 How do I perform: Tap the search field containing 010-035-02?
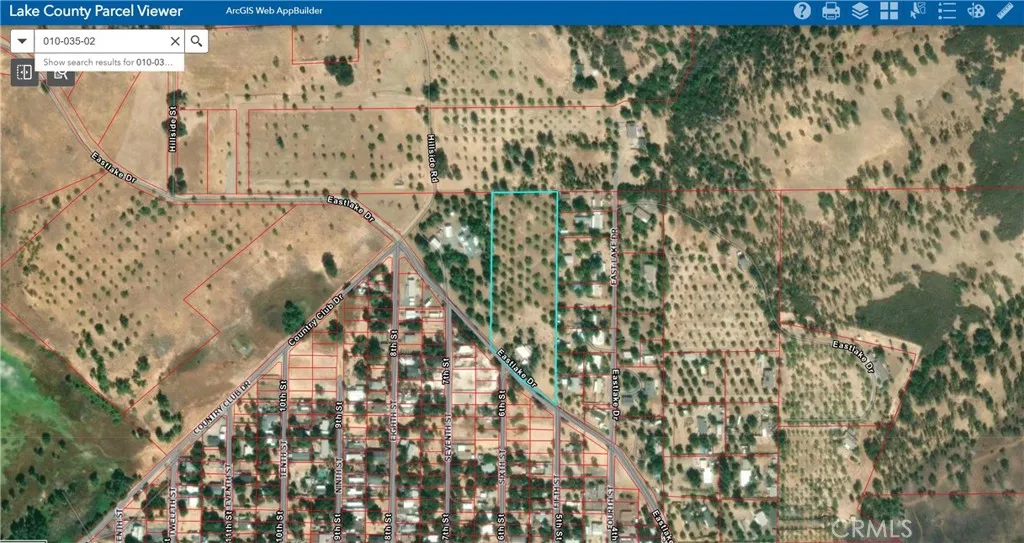tap(101, 41)
